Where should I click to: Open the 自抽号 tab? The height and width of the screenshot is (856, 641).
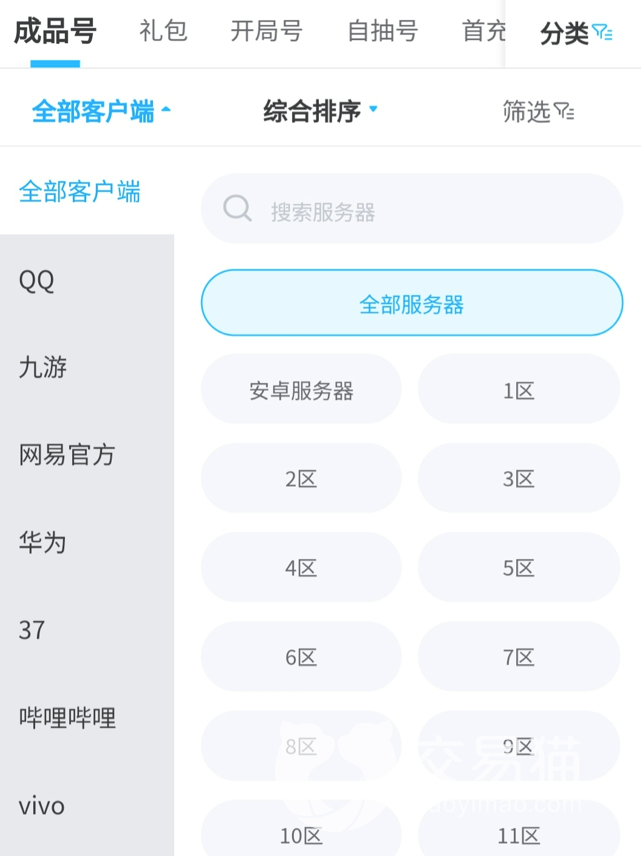[x=382, y=31]
